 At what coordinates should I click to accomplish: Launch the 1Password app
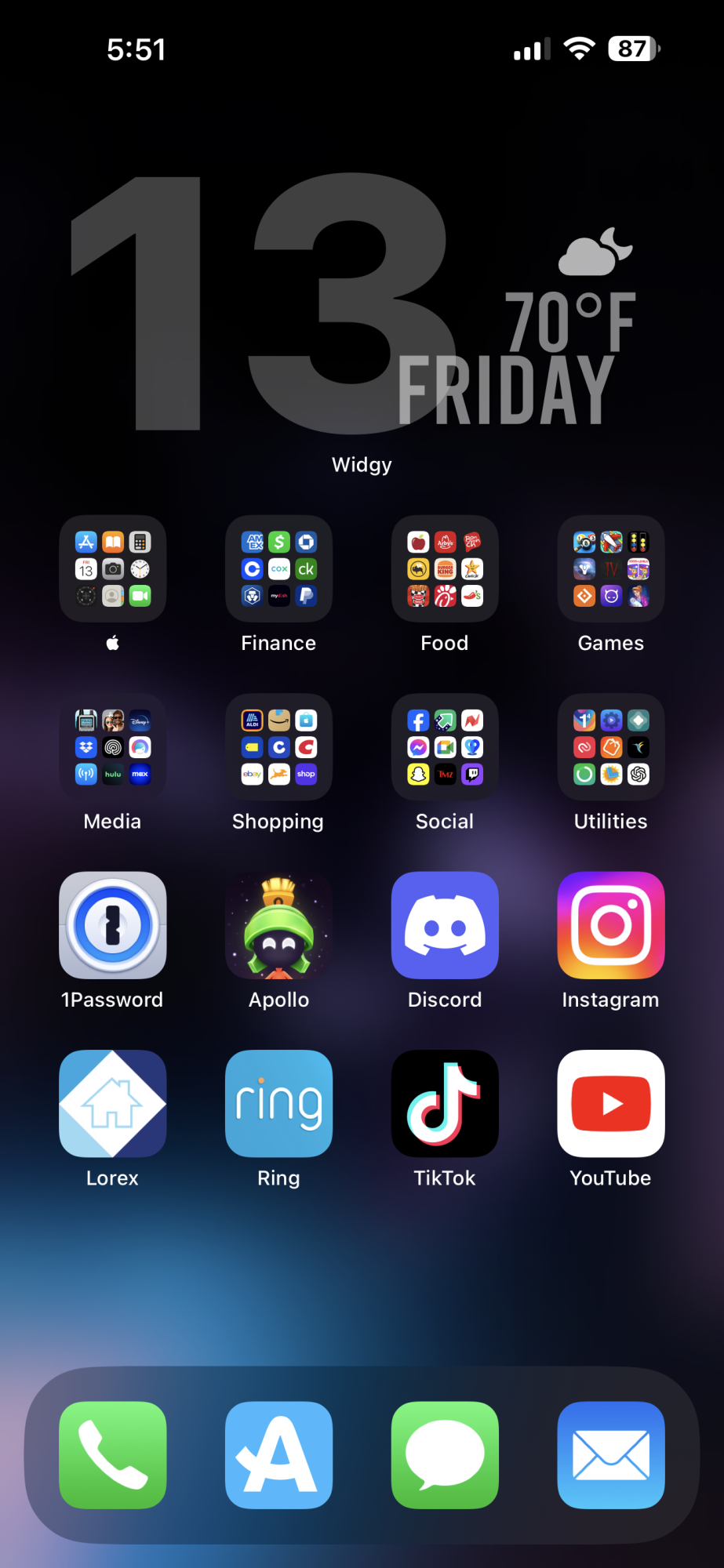point(113,925)
